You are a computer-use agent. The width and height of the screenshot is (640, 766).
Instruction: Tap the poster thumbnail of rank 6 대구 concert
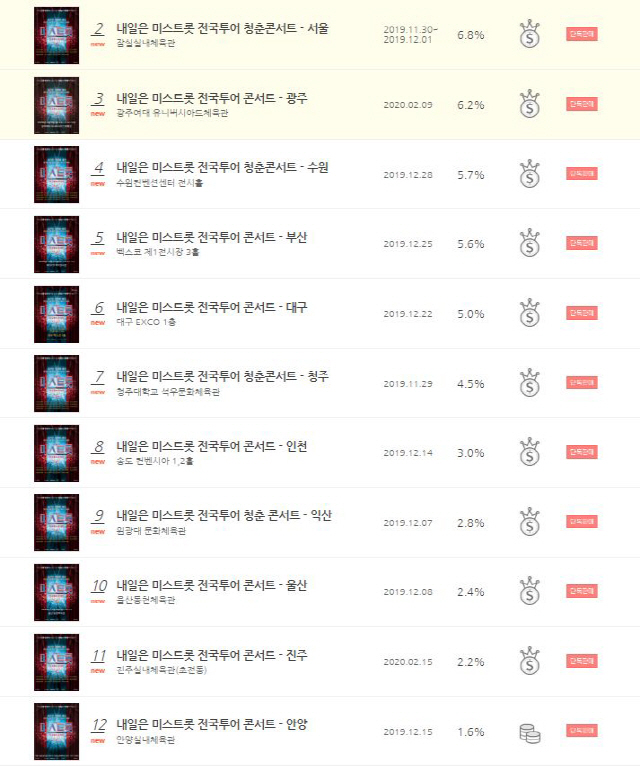coord(56,314)
